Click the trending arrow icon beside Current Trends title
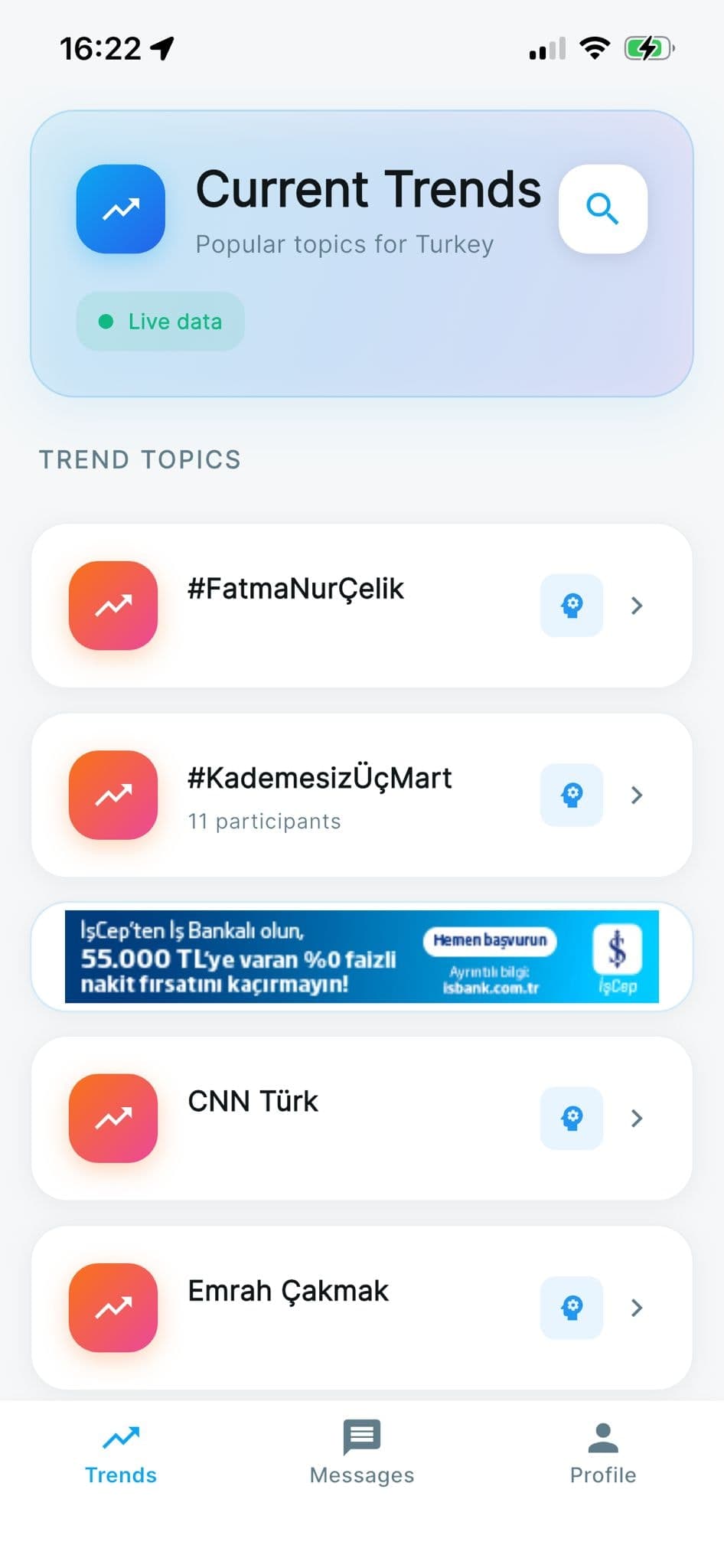 120,210
